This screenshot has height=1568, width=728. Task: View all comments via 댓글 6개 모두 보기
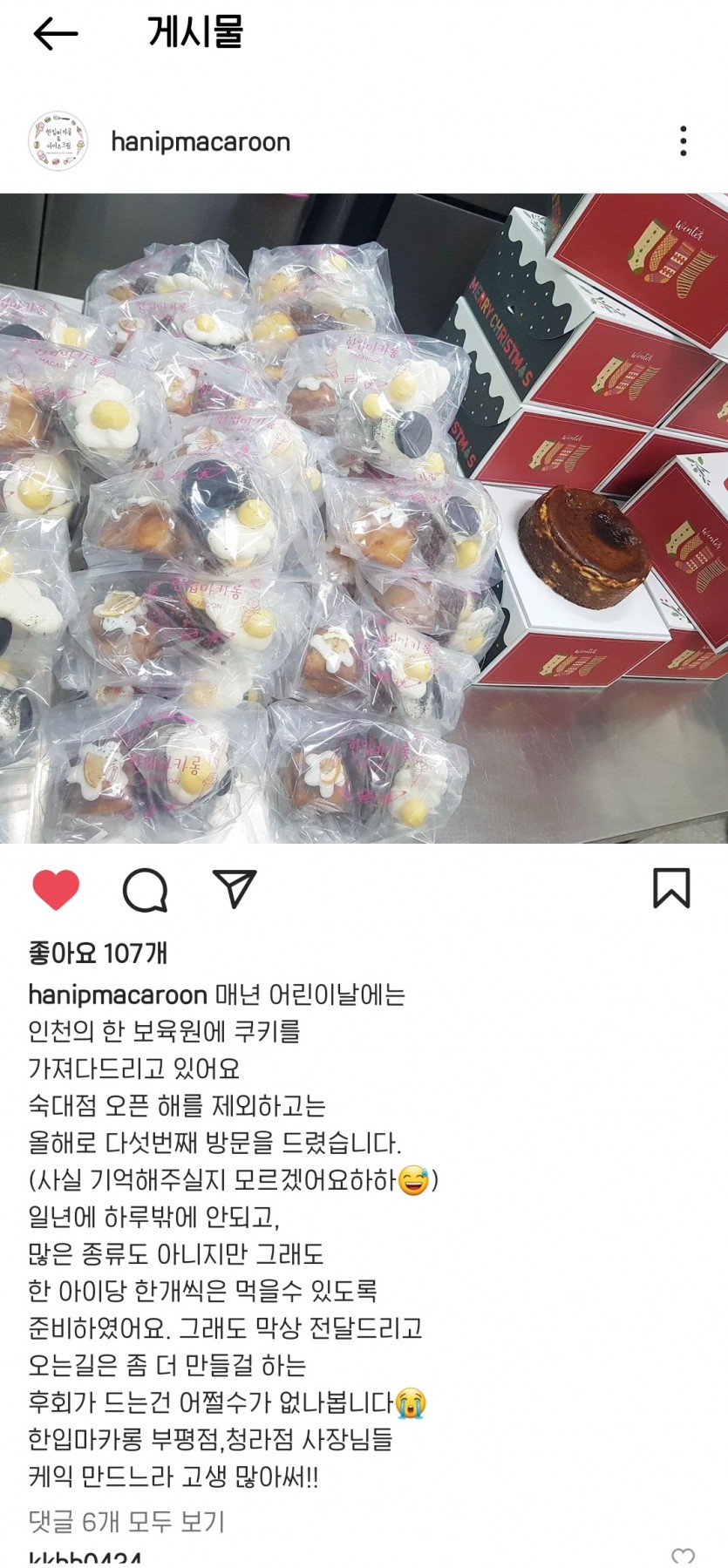pyautogui.click(x=126, y=1522)
